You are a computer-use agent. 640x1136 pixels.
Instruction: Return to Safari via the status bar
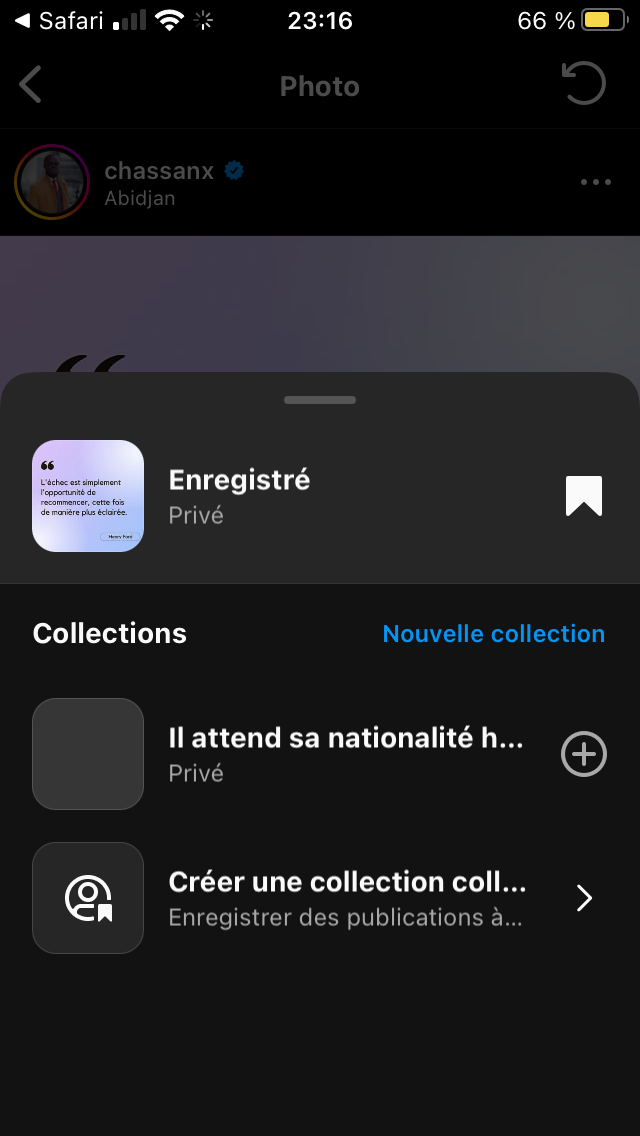[60, 20]
